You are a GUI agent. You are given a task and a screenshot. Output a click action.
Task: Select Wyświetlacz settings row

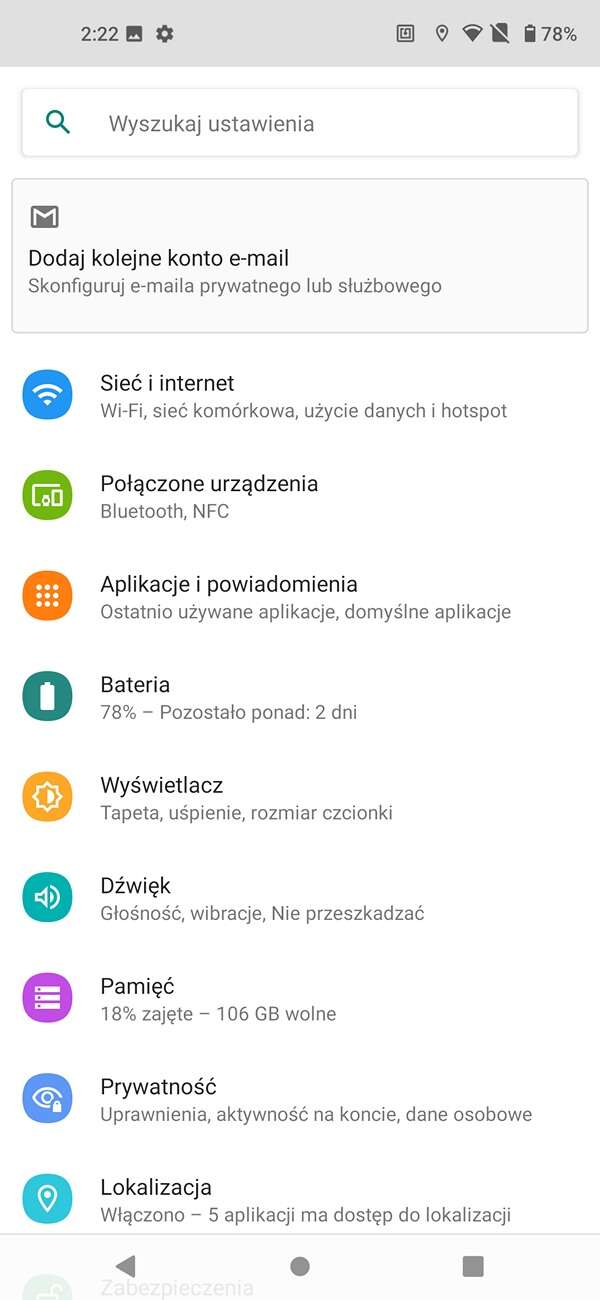coord(300,798)
